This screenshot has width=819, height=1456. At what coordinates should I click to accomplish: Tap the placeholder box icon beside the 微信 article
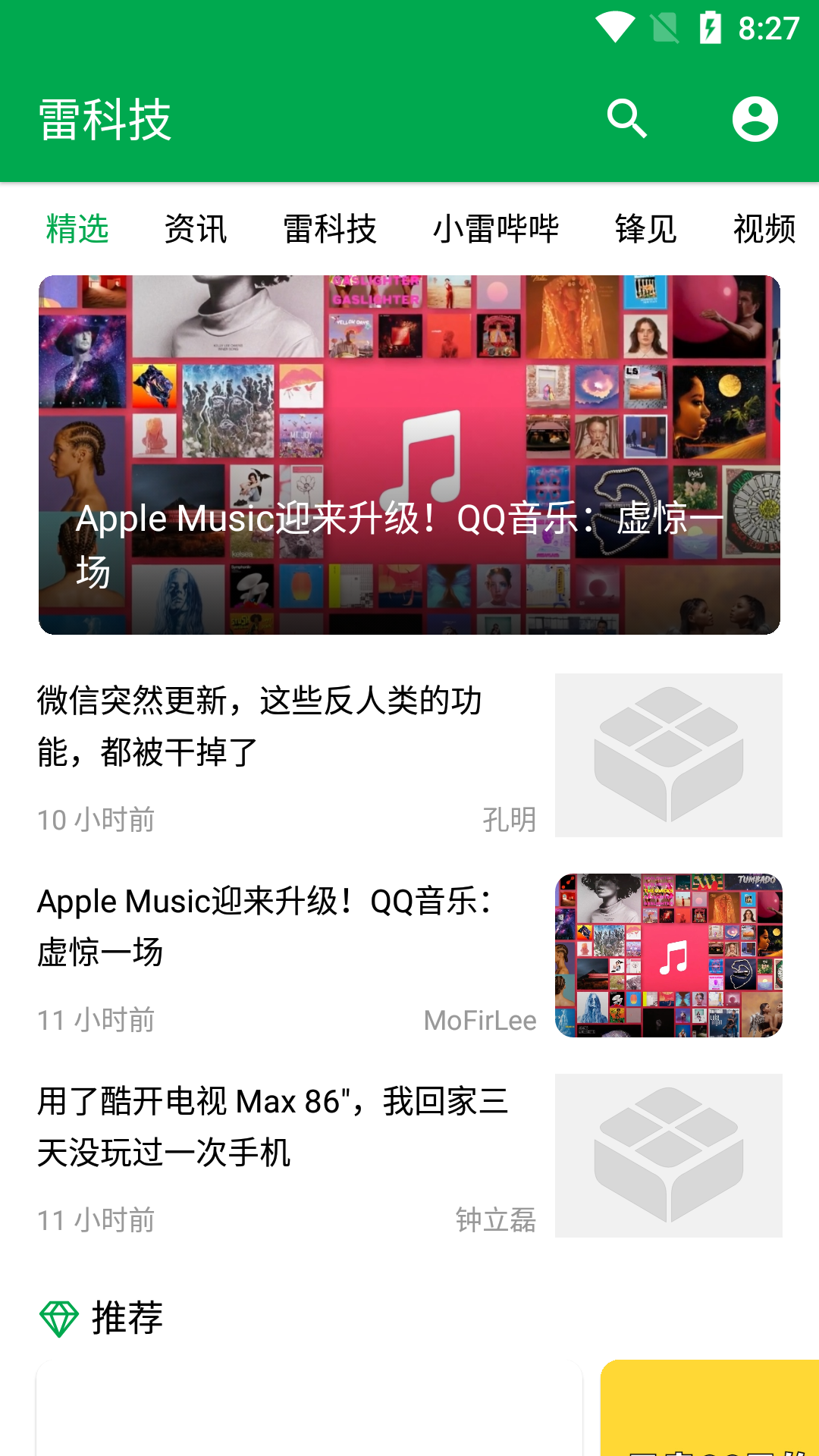tap(667, 755)
